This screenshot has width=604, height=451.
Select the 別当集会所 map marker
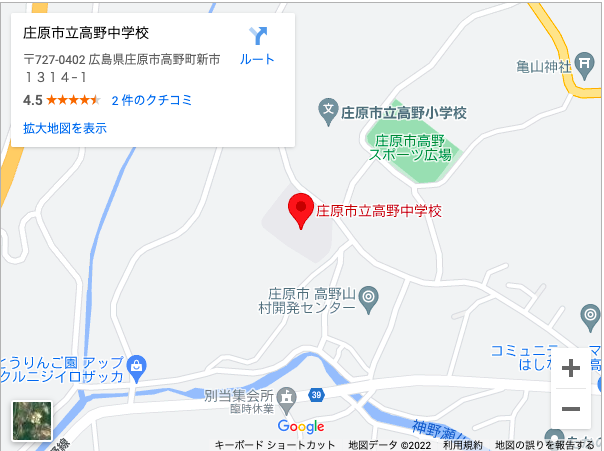click(286, 394)
